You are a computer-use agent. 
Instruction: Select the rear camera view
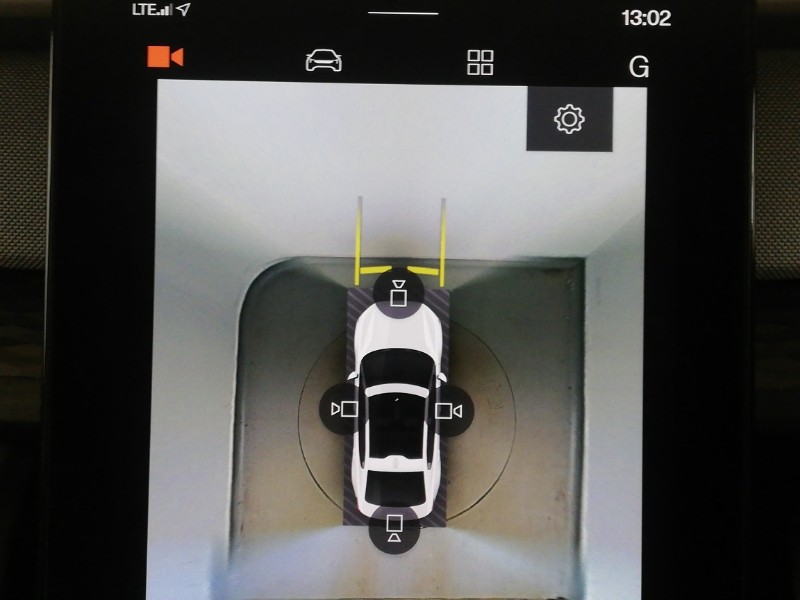(394, 527)
